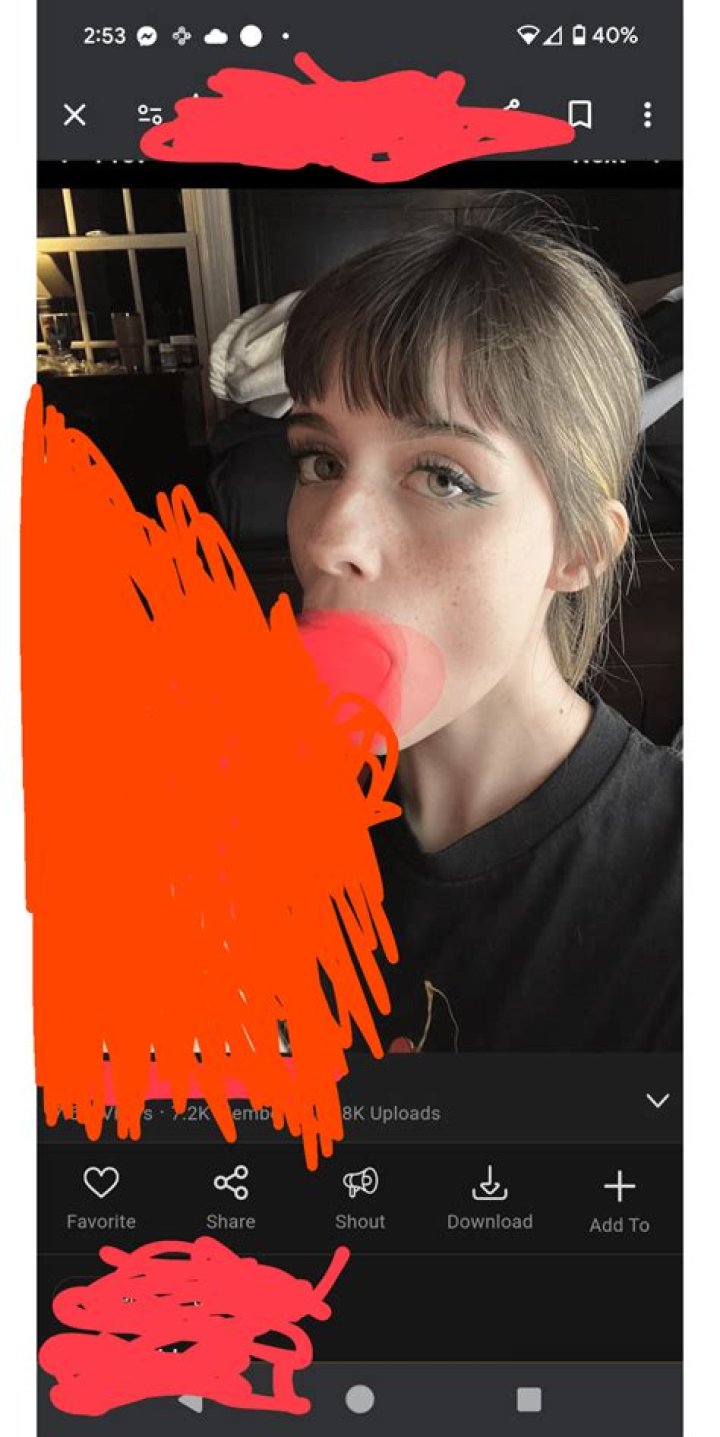This screenshot has width=720, height=1437.
Task: Download this image
Action: tap(489, 1196)
